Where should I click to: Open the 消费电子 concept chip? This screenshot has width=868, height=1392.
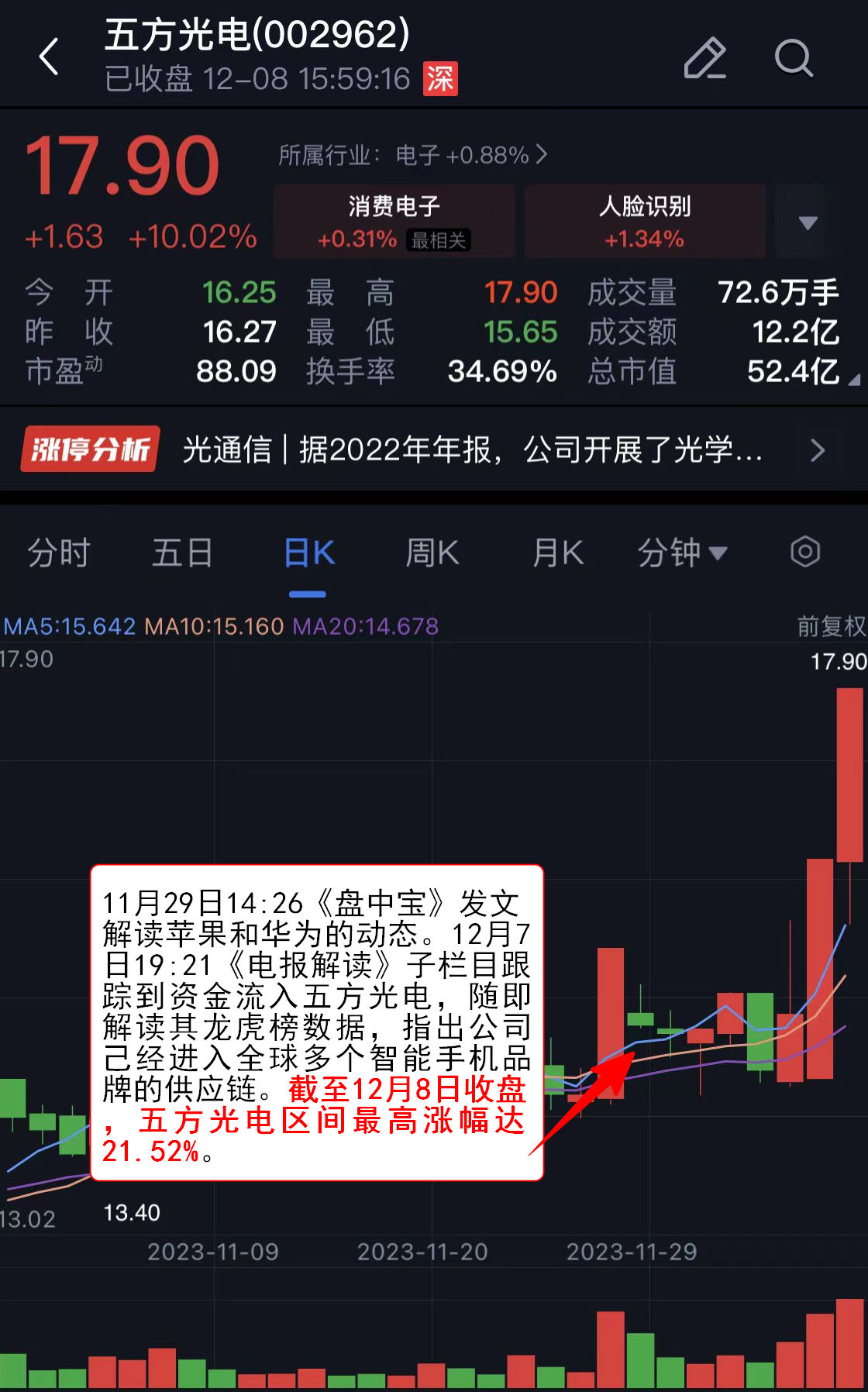[394, 221]
